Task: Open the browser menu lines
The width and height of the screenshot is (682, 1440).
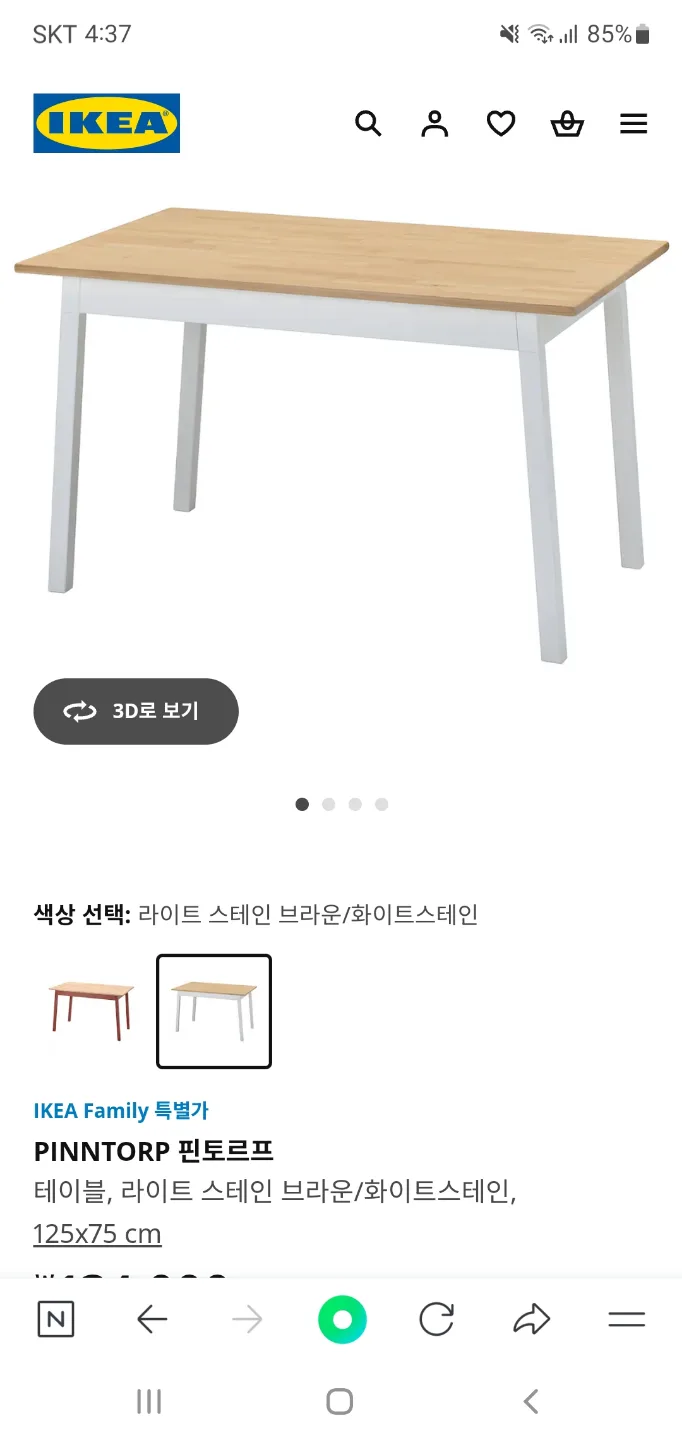Action: point(626,1320)
